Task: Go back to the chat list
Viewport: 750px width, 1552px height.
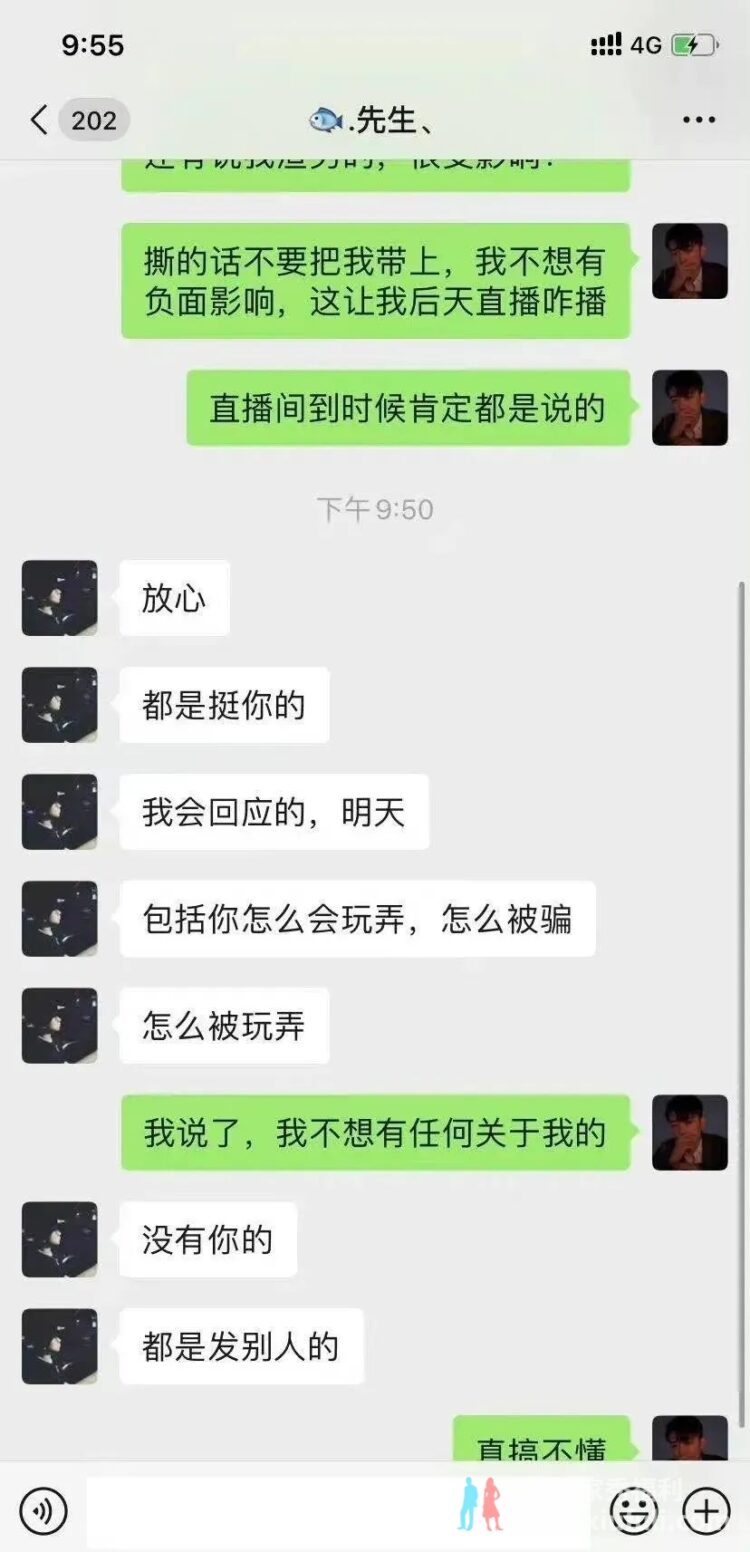Action: tap(40, 121)
